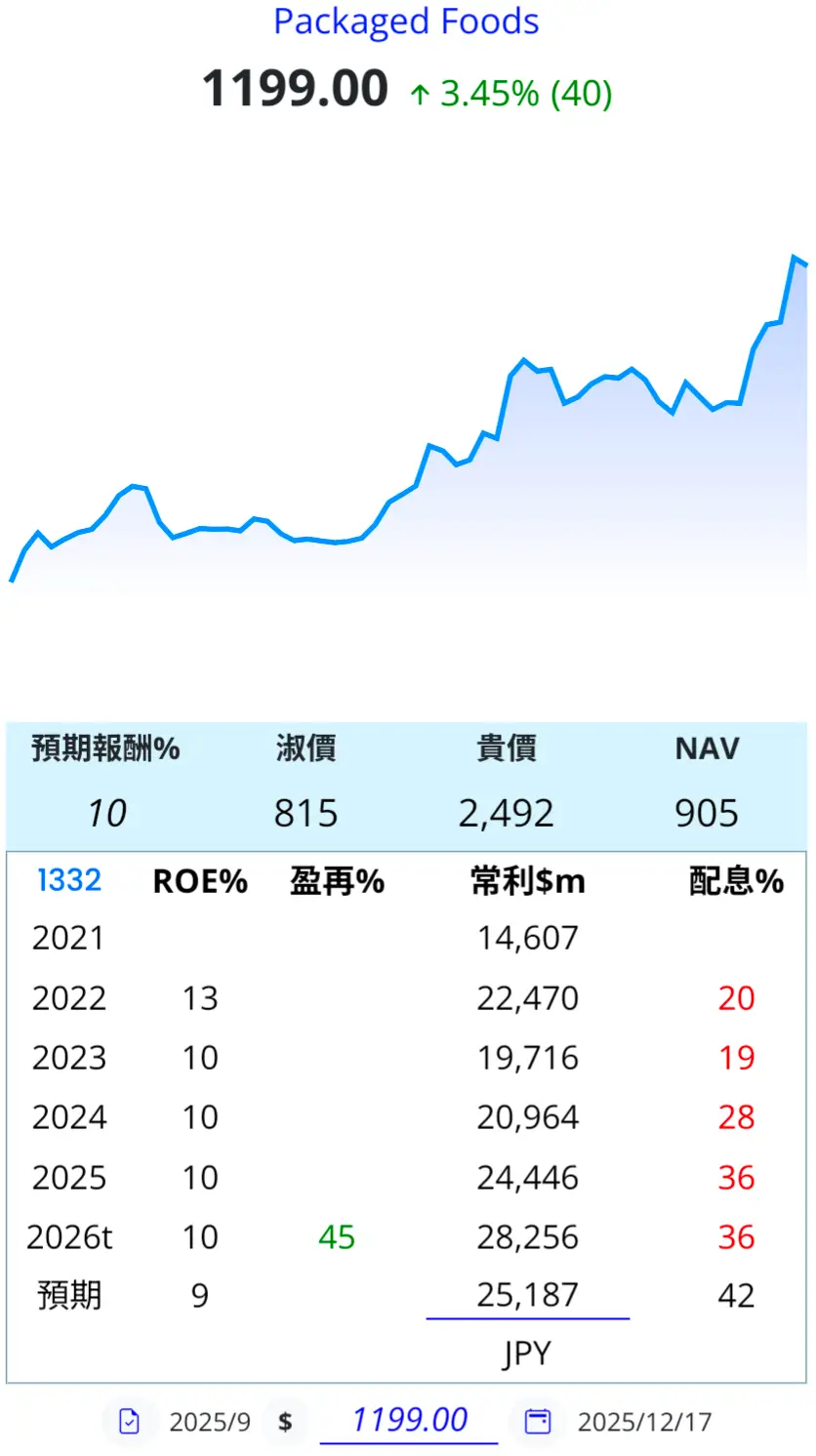The height and width of the screenshot is (1456, 816).
Task: Open stock code 1332 link
Action: point(68,880)
